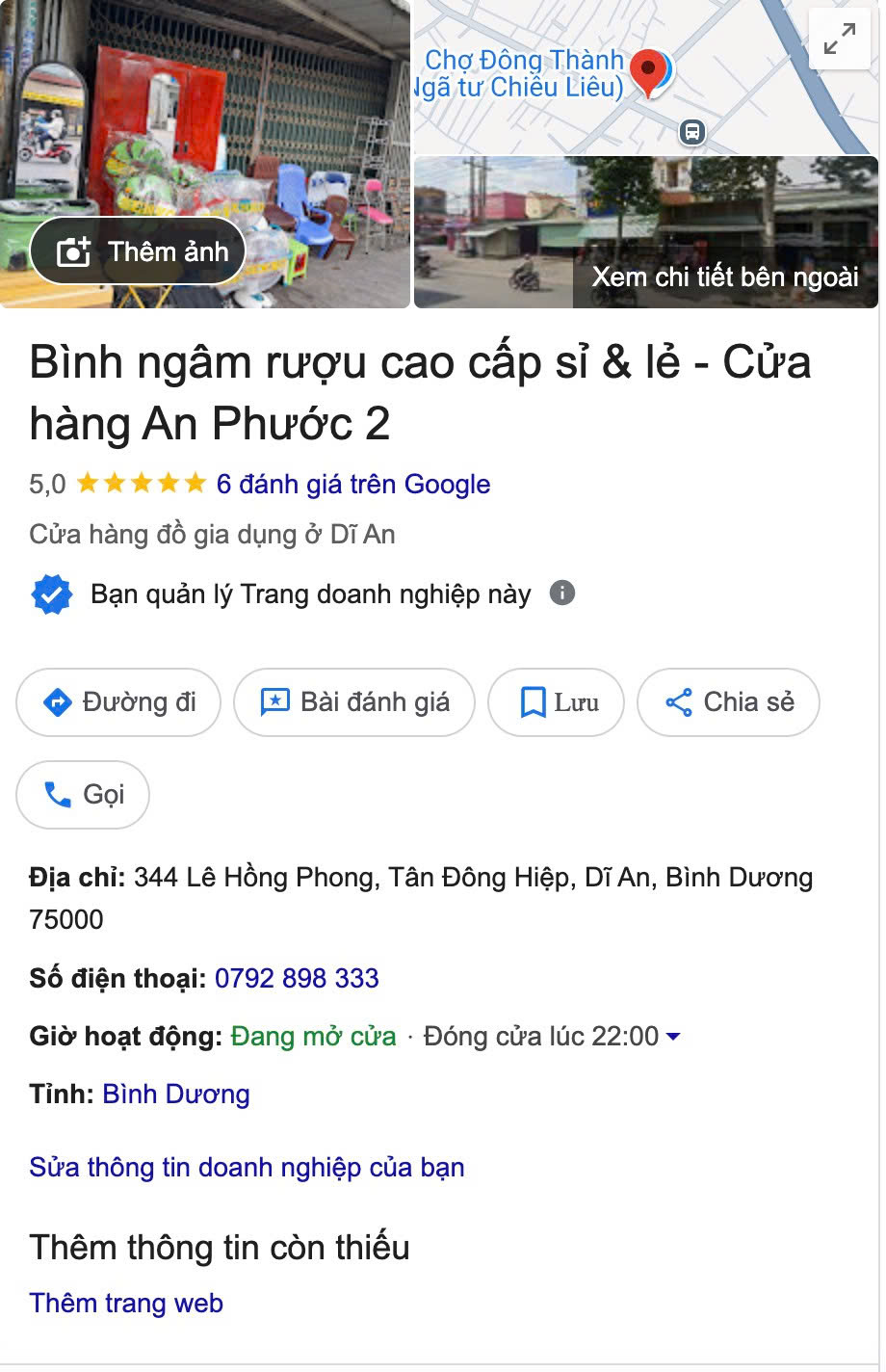Open the Bình Dương province link
This screenshot has height=1372, width=886.
click(x=176, y=1095)
